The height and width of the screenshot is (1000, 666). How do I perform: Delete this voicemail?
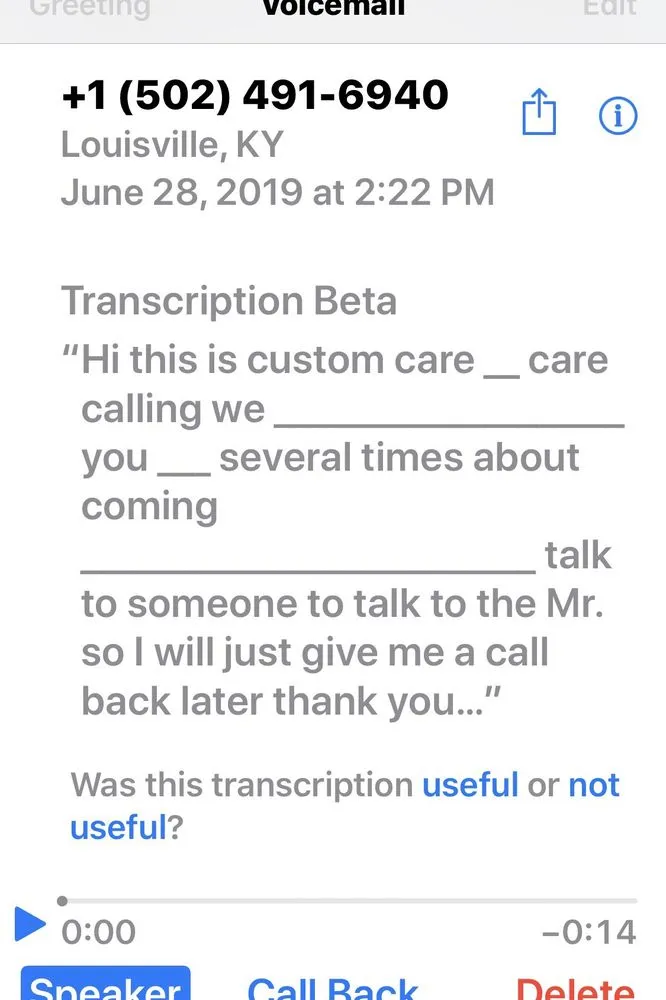point(575,988)
